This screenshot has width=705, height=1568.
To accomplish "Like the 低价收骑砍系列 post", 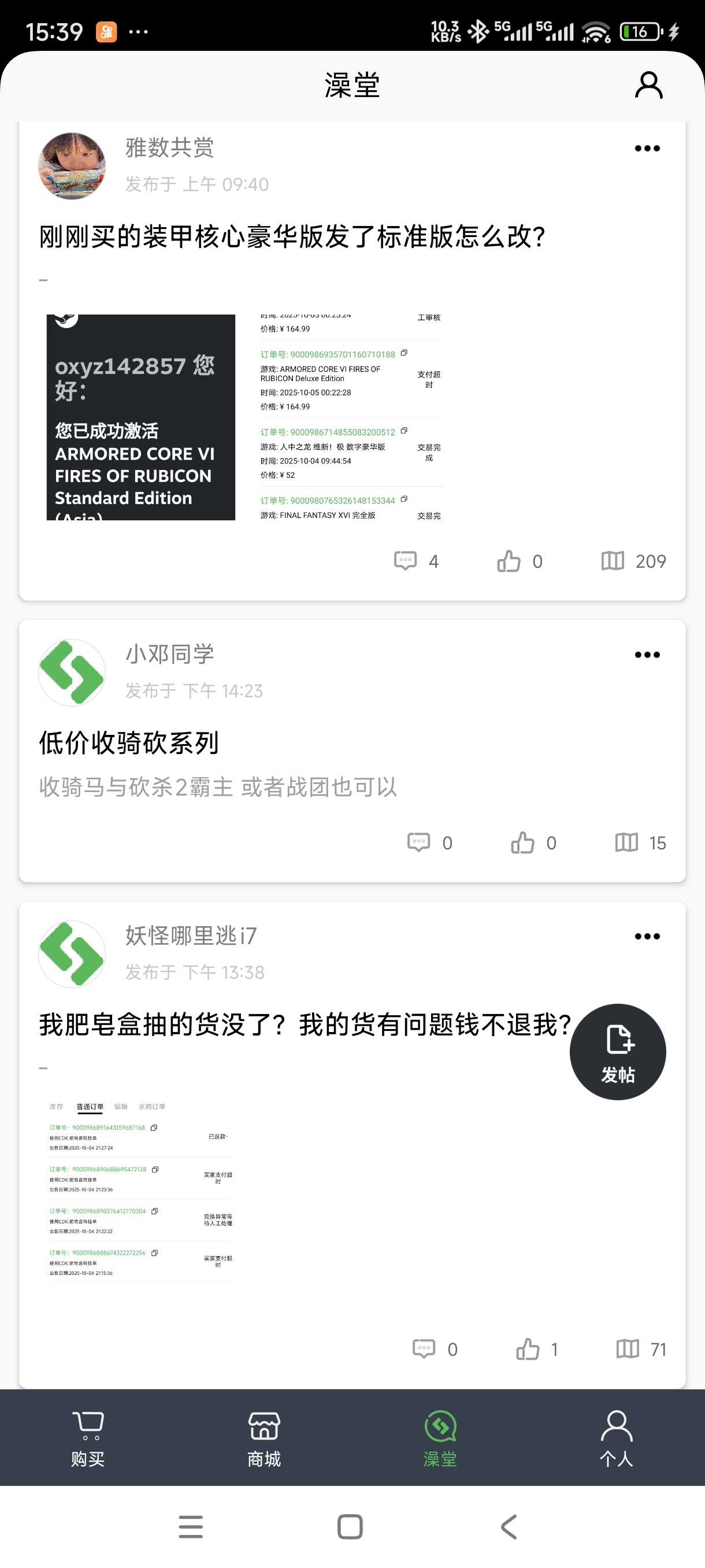I will click(522, 842).
